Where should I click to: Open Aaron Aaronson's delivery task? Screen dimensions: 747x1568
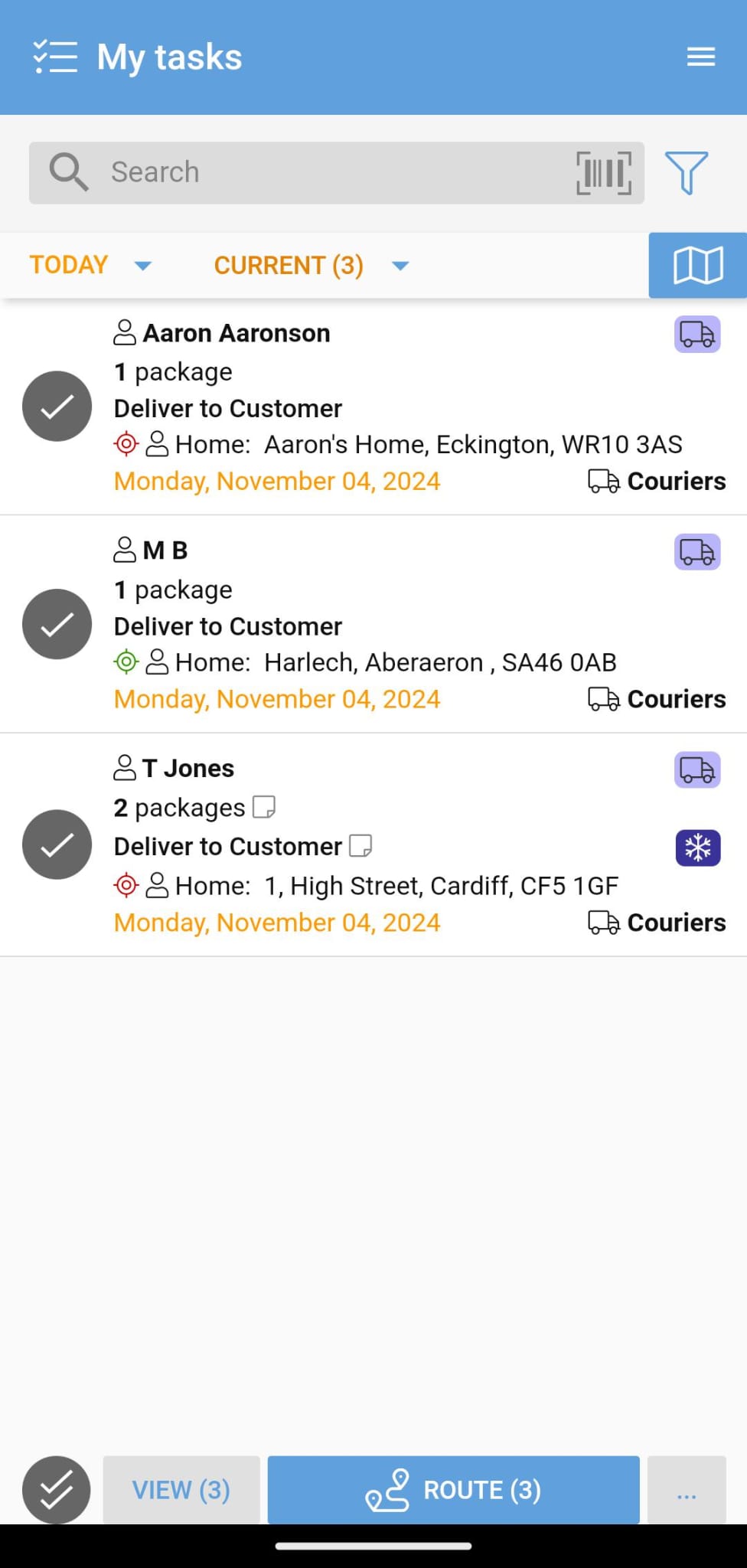click(x=383, y=407)
